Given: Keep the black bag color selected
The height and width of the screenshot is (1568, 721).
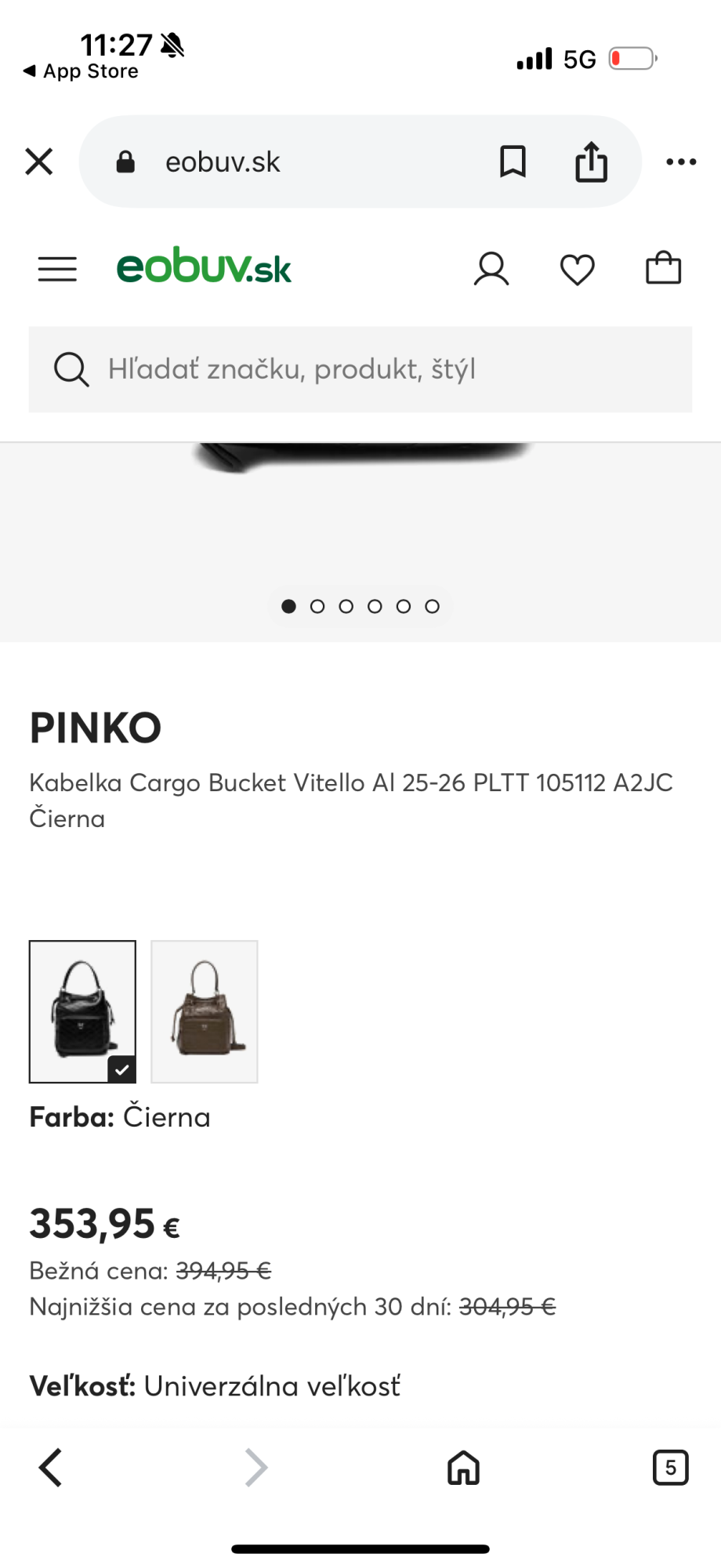Looking at the screenshot, I should [82, 1011].
